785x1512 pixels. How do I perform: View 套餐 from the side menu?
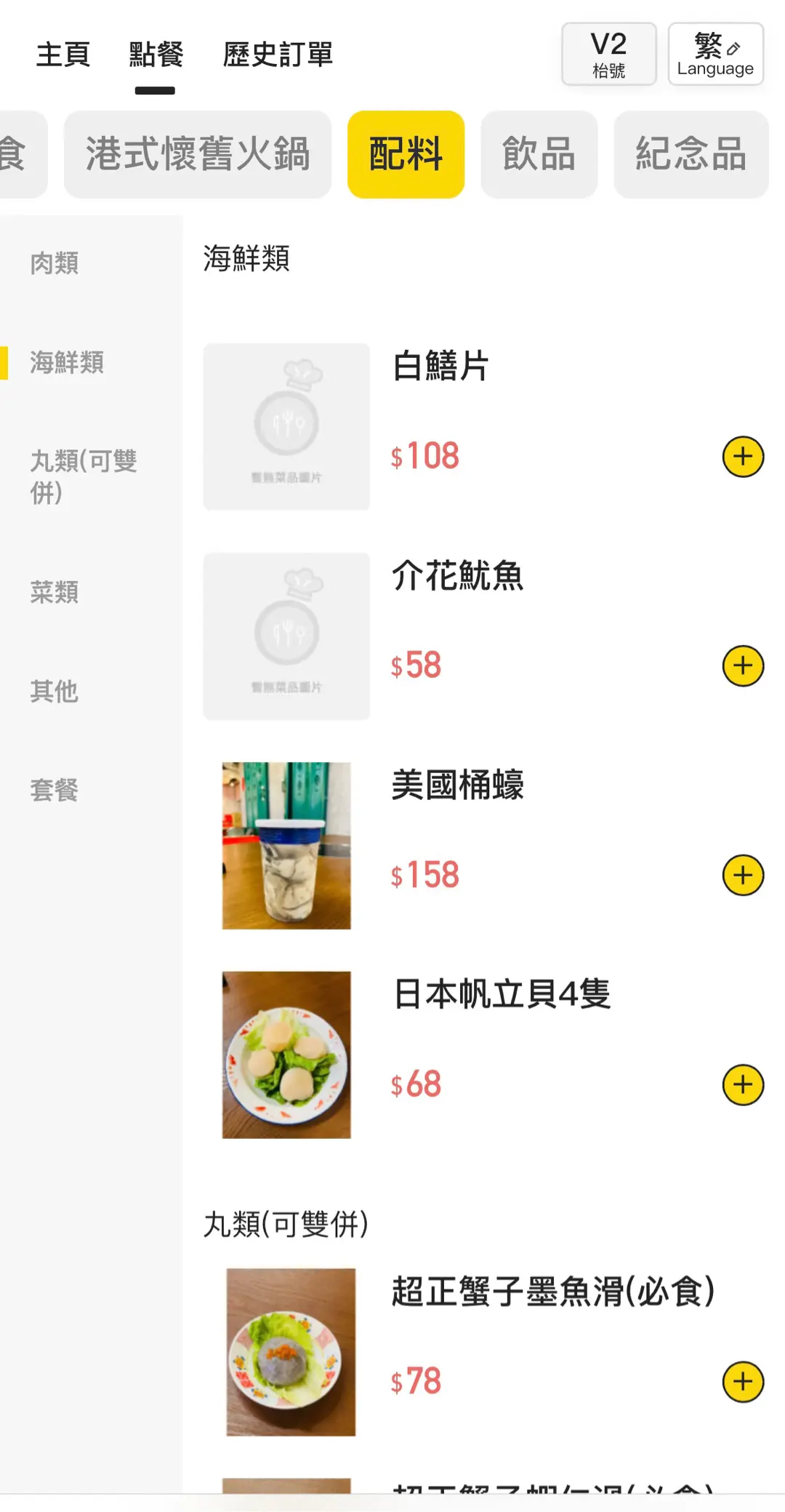pyautogui.click(x=55, y=790)
